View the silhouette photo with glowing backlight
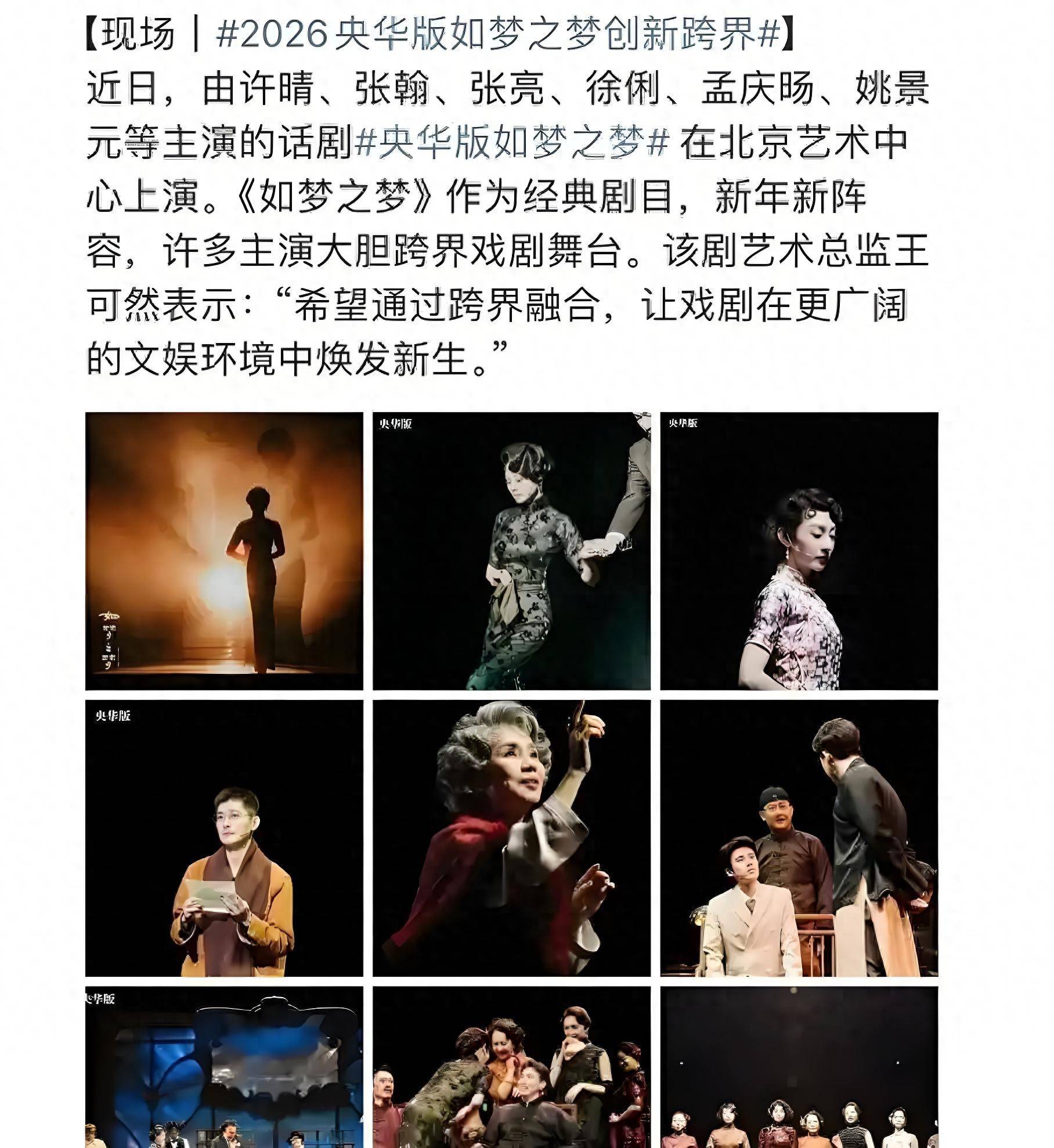This screenshot has width=1054, height=1148. pos(224,551)
